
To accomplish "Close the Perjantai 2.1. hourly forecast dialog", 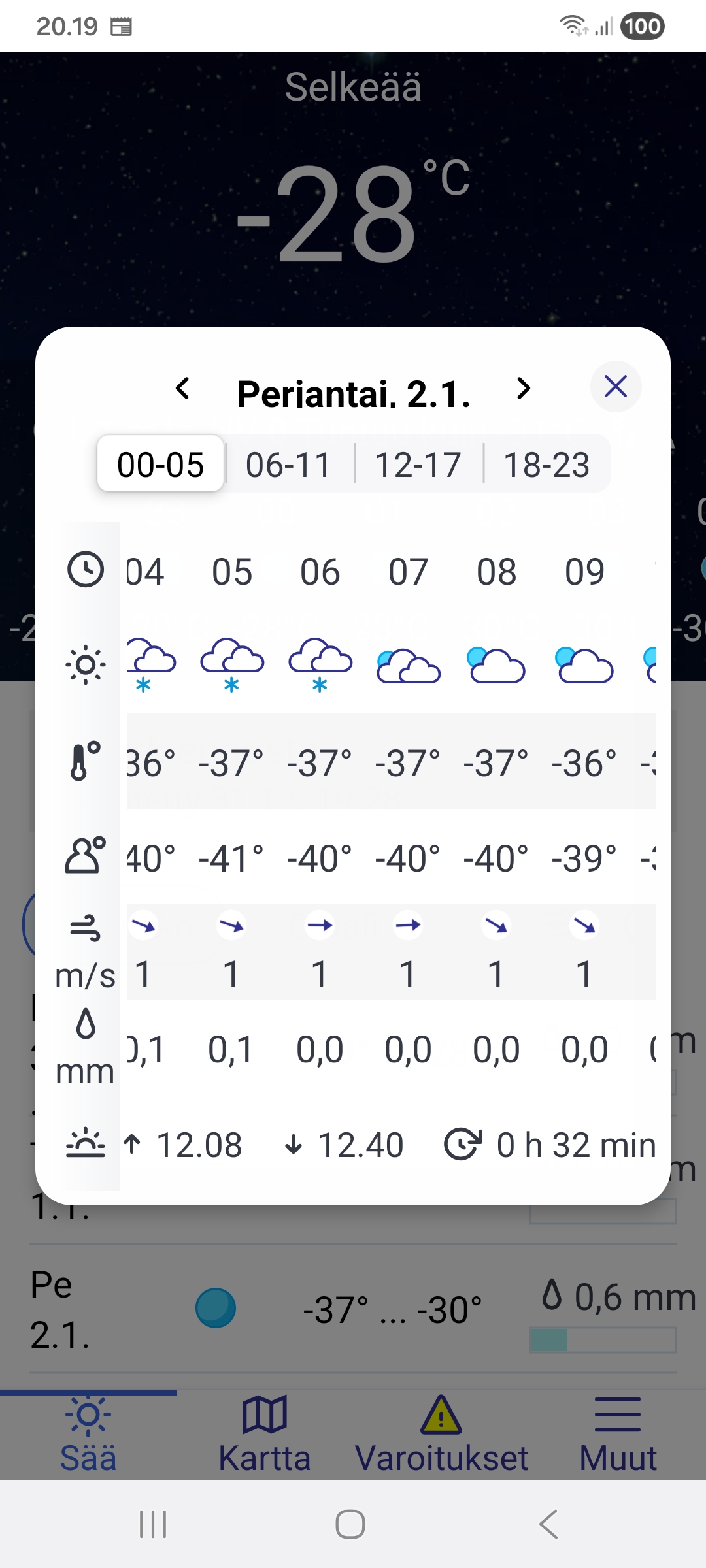I will point(616,386).
